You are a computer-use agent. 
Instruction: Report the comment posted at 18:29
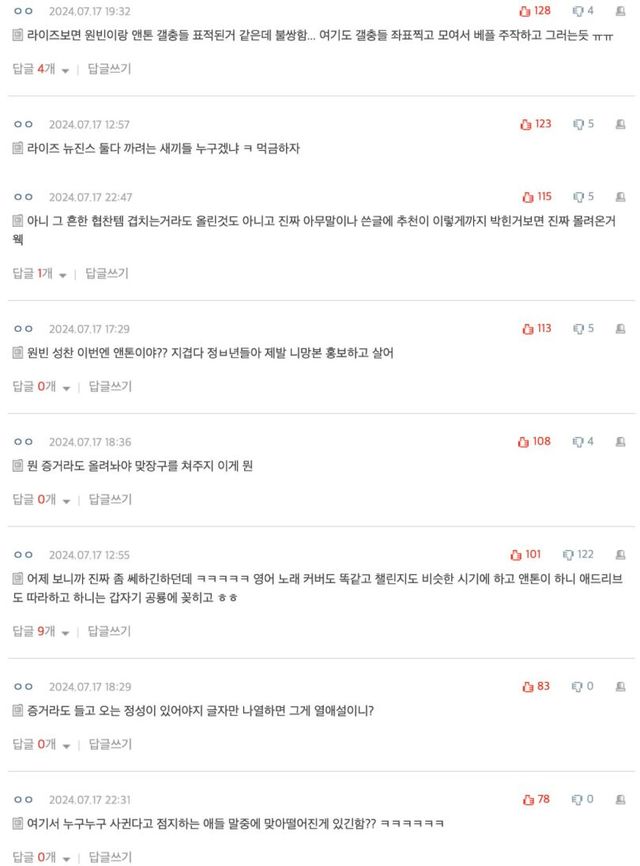[x=621, y=687]
